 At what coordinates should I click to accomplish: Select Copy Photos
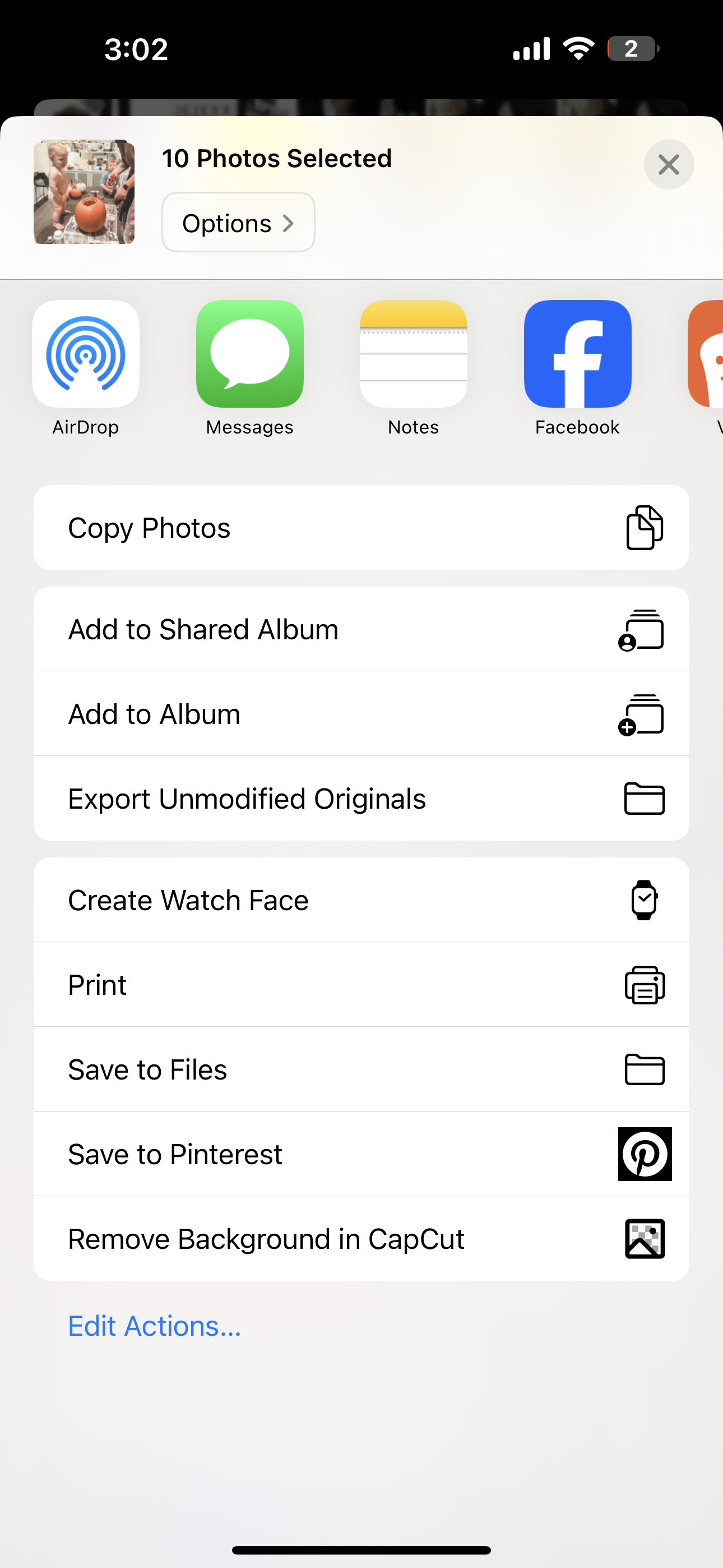tap(361, 527)
